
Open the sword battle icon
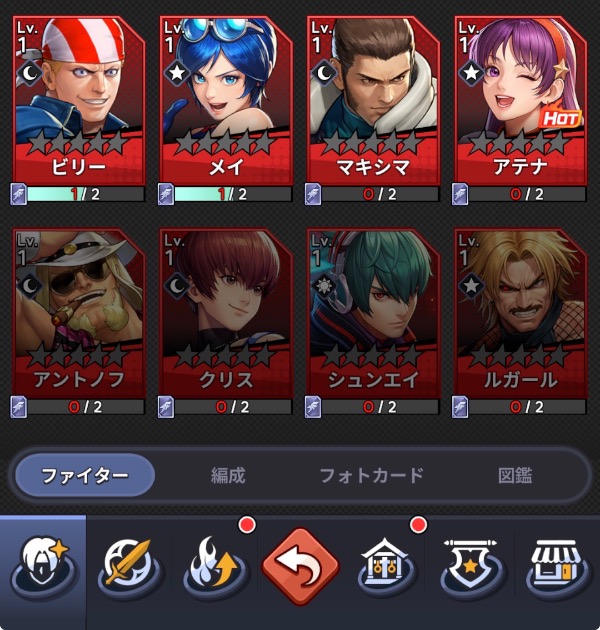129,567
